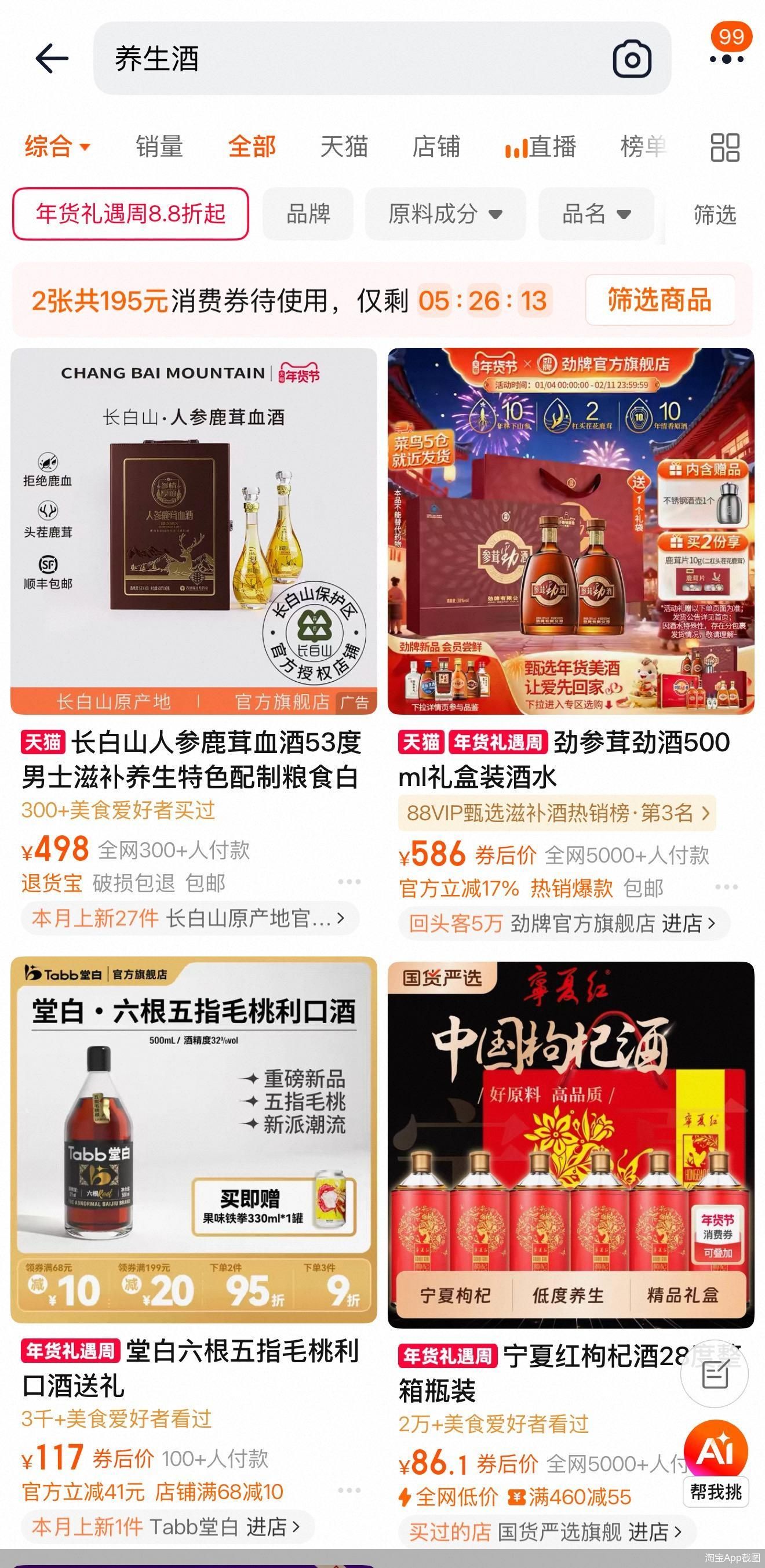The width and height of the screenshot is (765, 1568).
Task: Tap the back arrow to return
Action: [x=51, y=59]
